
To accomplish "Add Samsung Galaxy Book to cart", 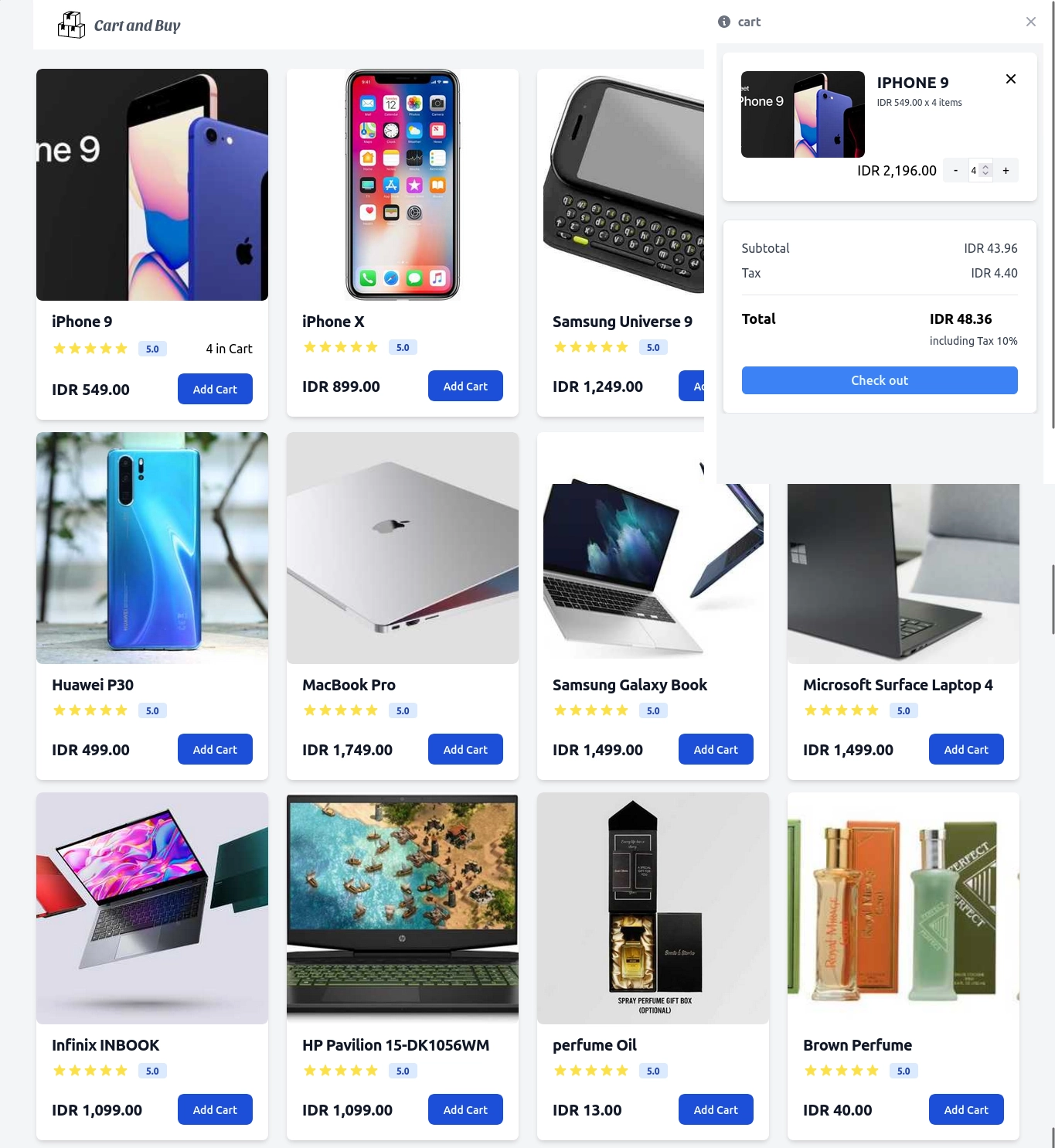I will coord(716,749).
